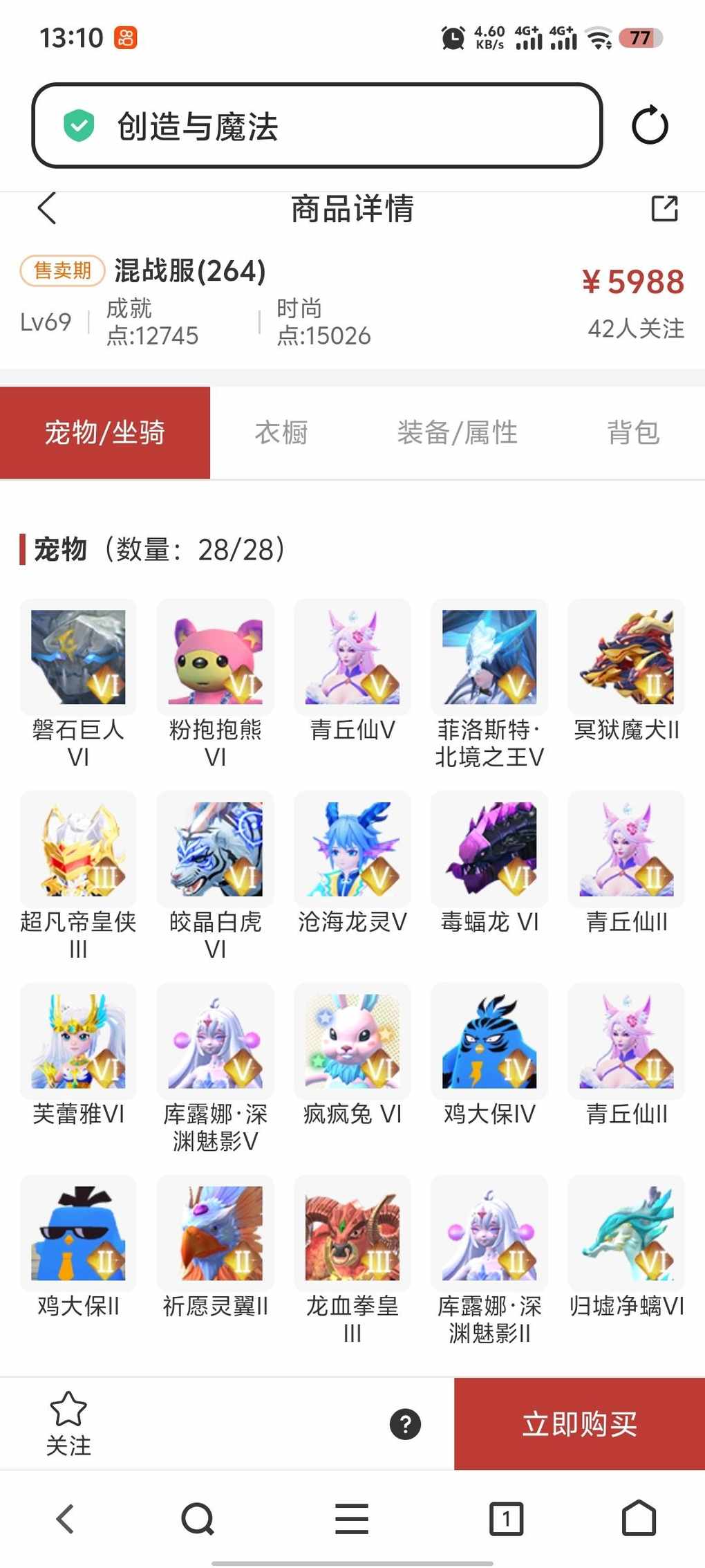Image resolution: width=705 pixels, height=1568 pixels.
Task: Open the 芙蕾雅VI pet tile
Action: pos(78,1042)
